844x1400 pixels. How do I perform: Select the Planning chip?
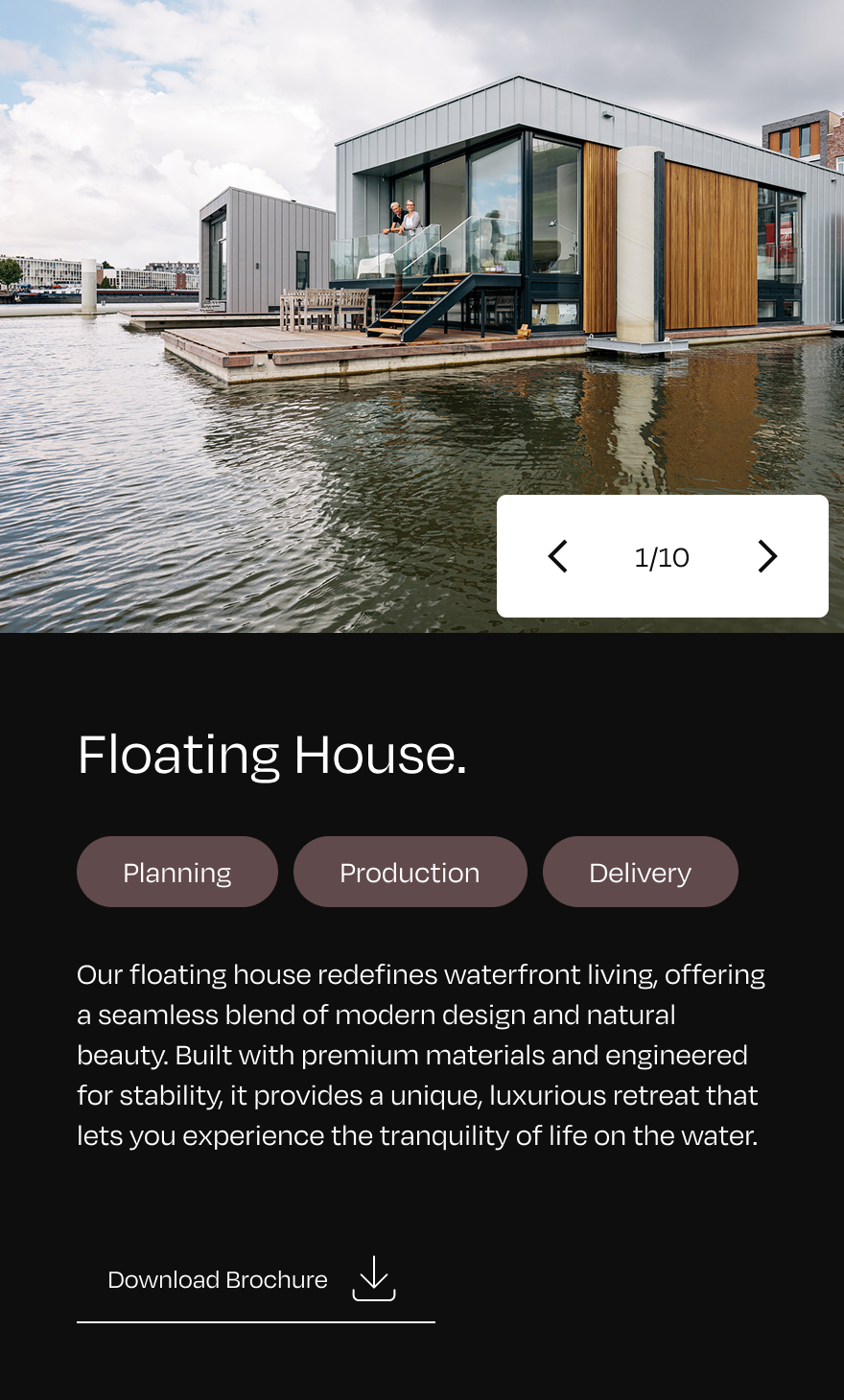point(177,872)
